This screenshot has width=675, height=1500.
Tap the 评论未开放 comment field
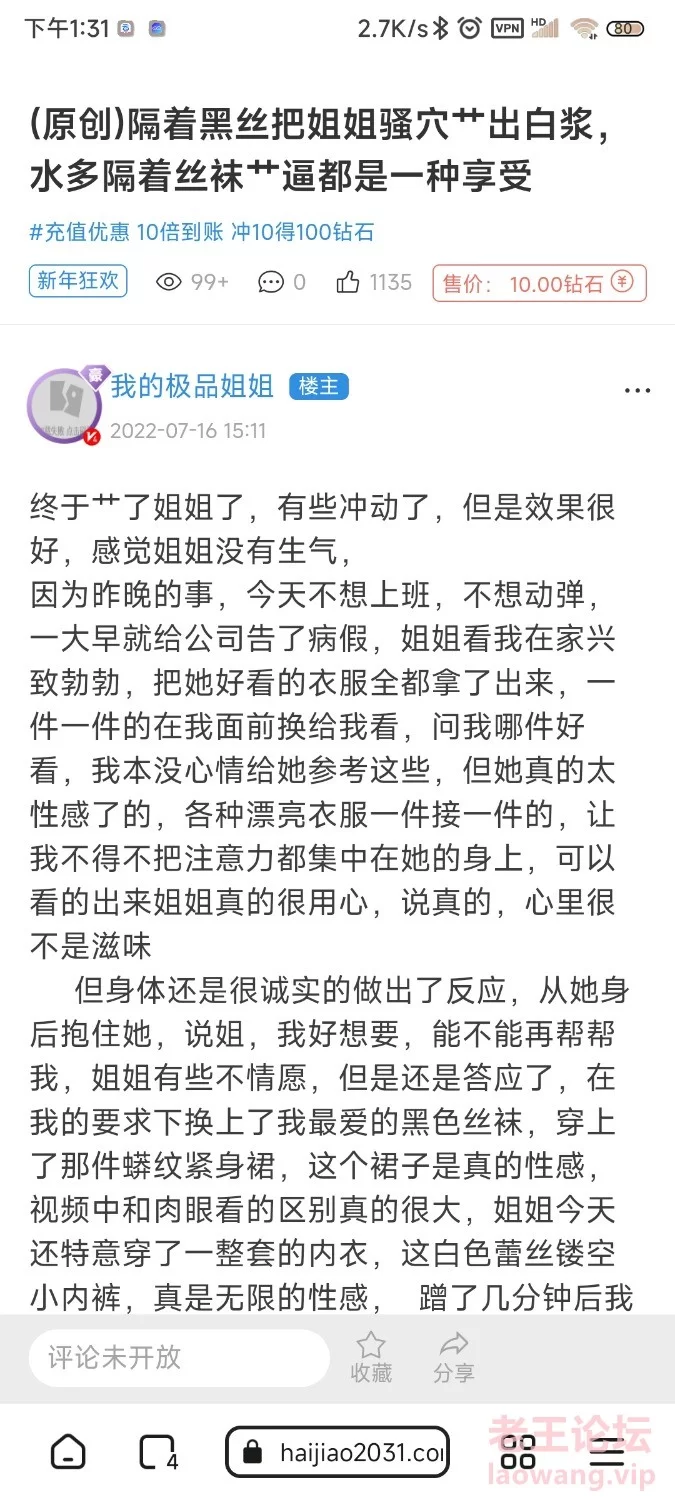[180, 1357]
